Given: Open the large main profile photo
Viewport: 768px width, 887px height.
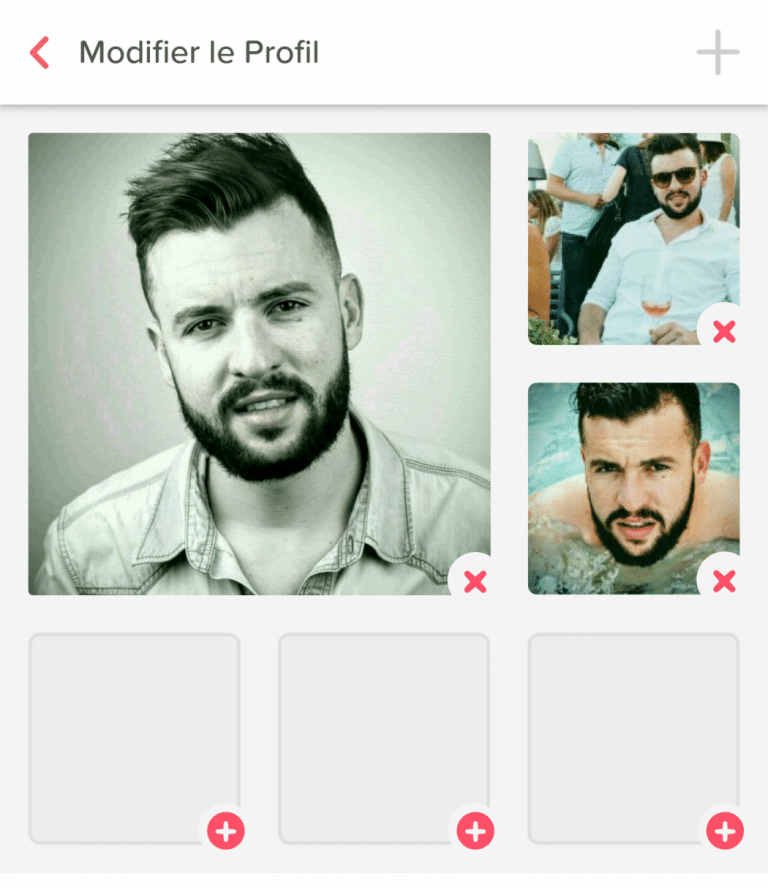Looking at the screenshot, I should (x=259, y=364).
